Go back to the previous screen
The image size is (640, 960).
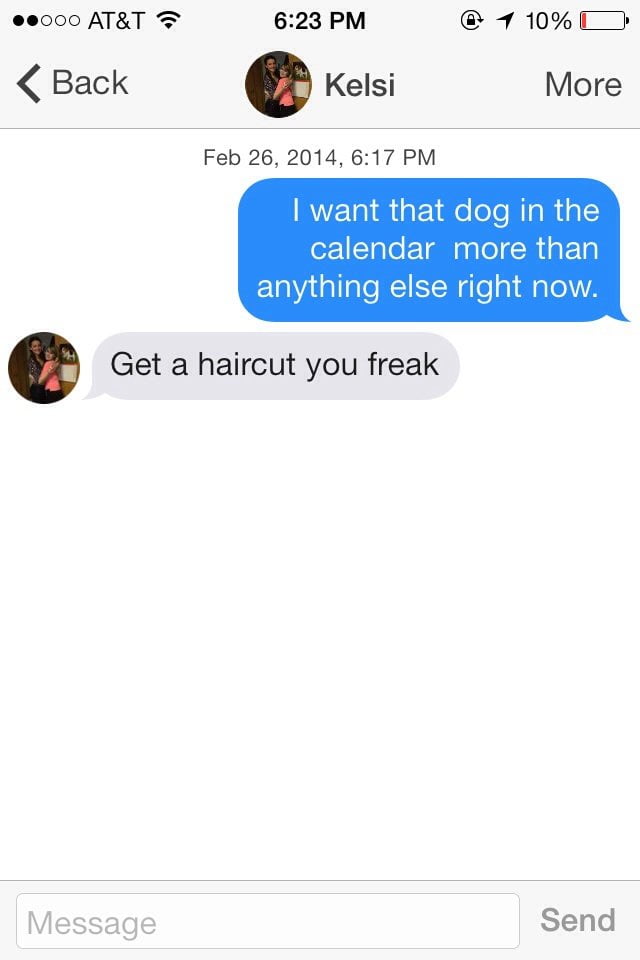[x=72, y=84]
